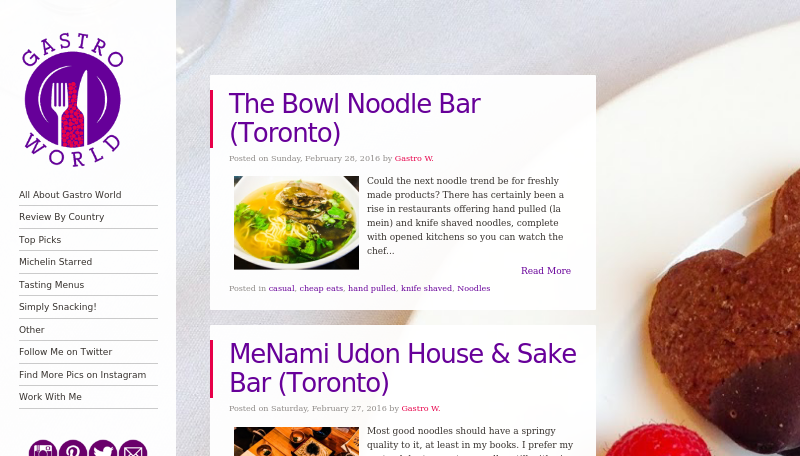Image resolution: width=800 pixels, height=456 pixels.
Task: Go to Top Picks
Action: coord(40,240)
